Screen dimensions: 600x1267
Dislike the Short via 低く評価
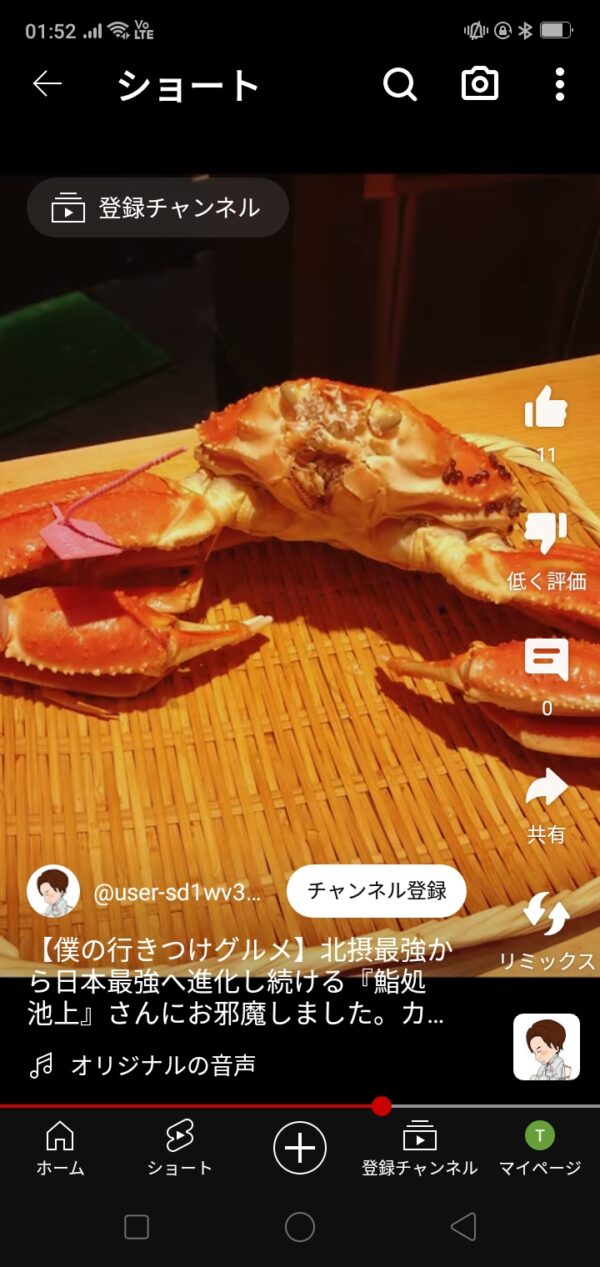click(546, 550)
